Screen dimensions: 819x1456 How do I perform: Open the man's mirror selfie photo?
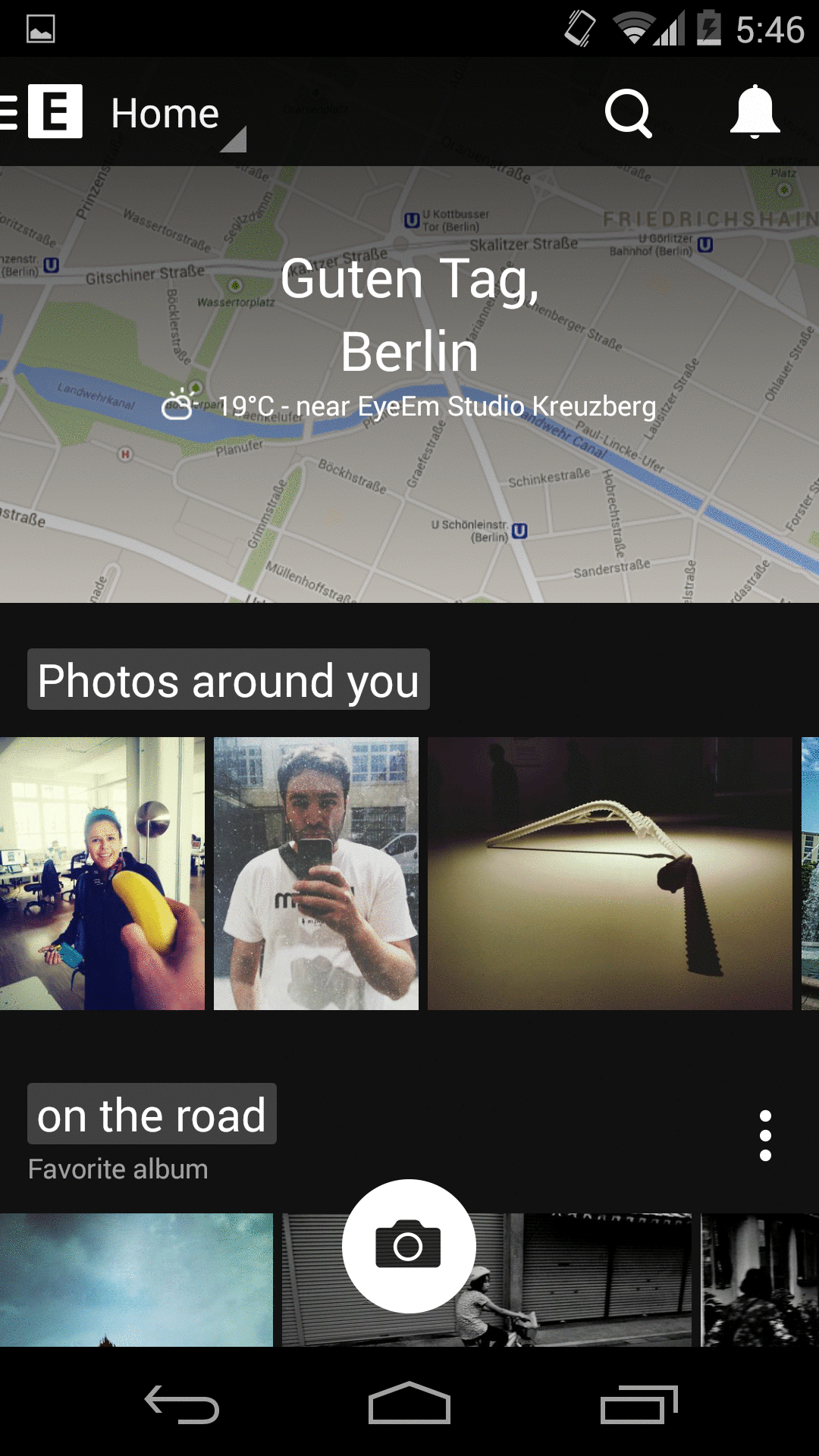point(316,873)
